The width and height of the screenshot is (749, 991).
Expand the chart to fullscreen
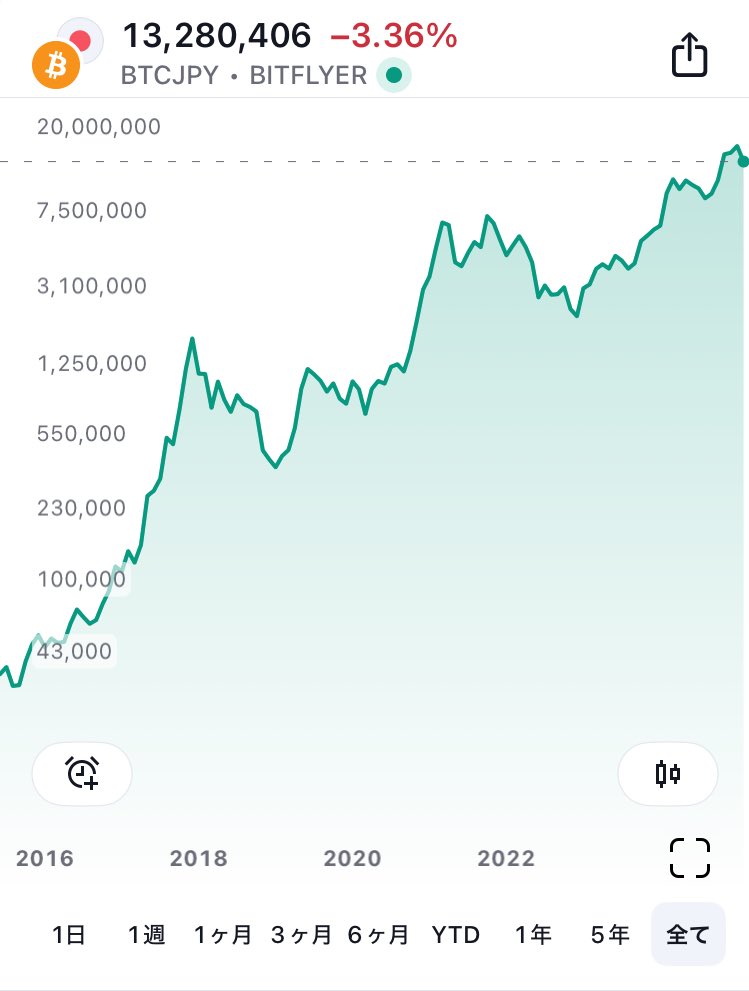689,858
